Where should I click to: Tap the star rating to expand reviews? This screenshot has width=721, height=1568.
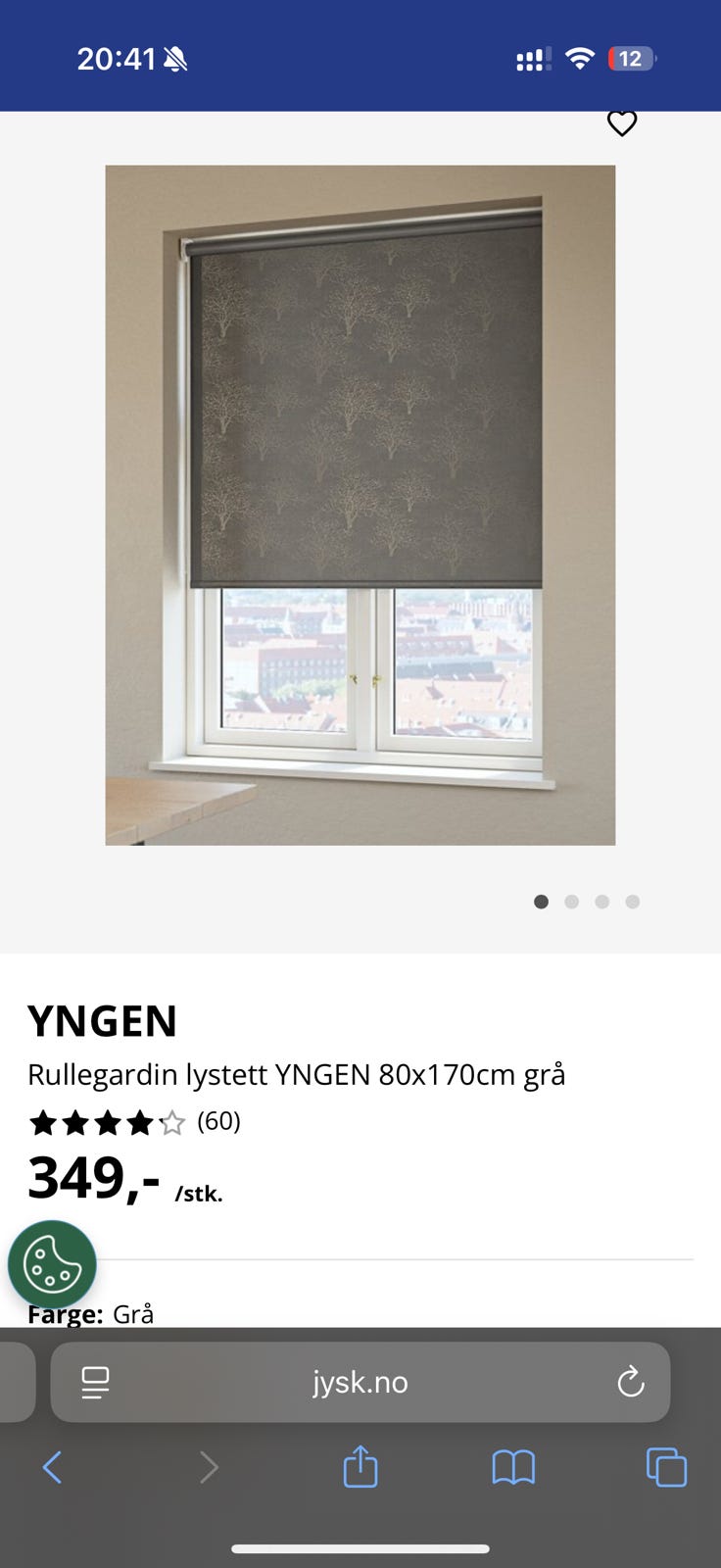coord(108,1122)
